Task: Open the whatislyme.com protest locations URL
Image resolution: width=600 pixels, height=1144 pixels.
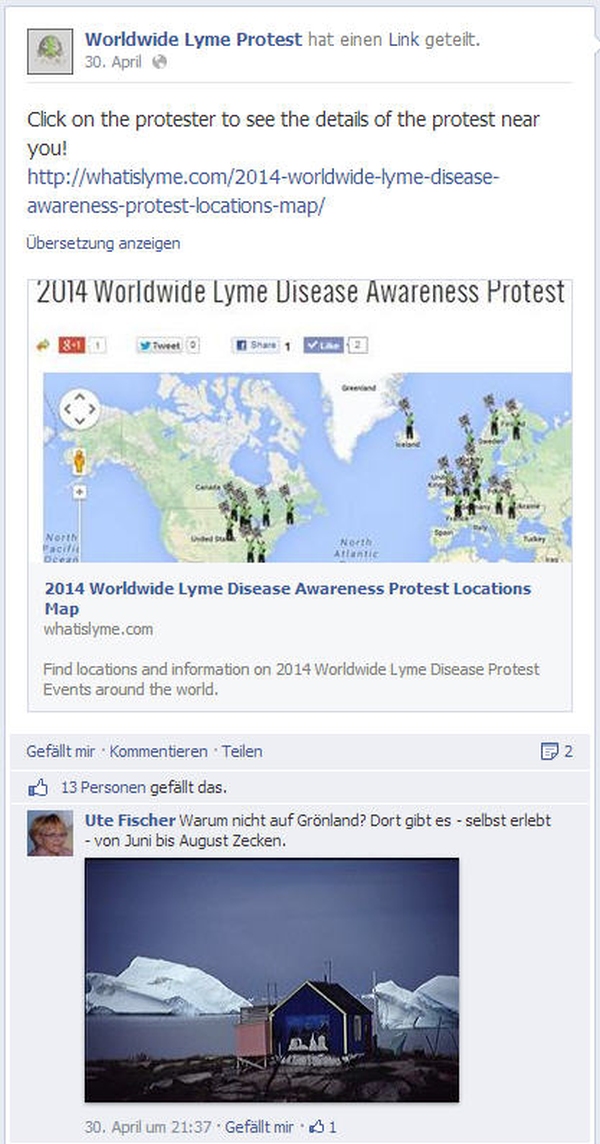Action: (x=263, y=193)
